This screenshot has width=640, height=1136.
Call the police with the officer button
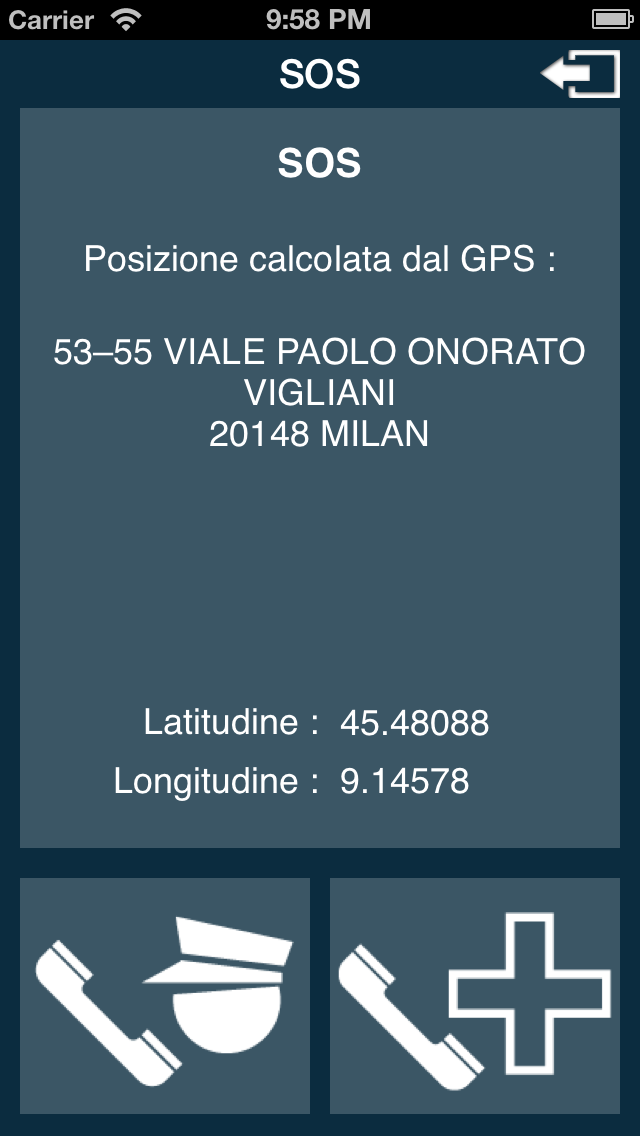coord(165,995)
